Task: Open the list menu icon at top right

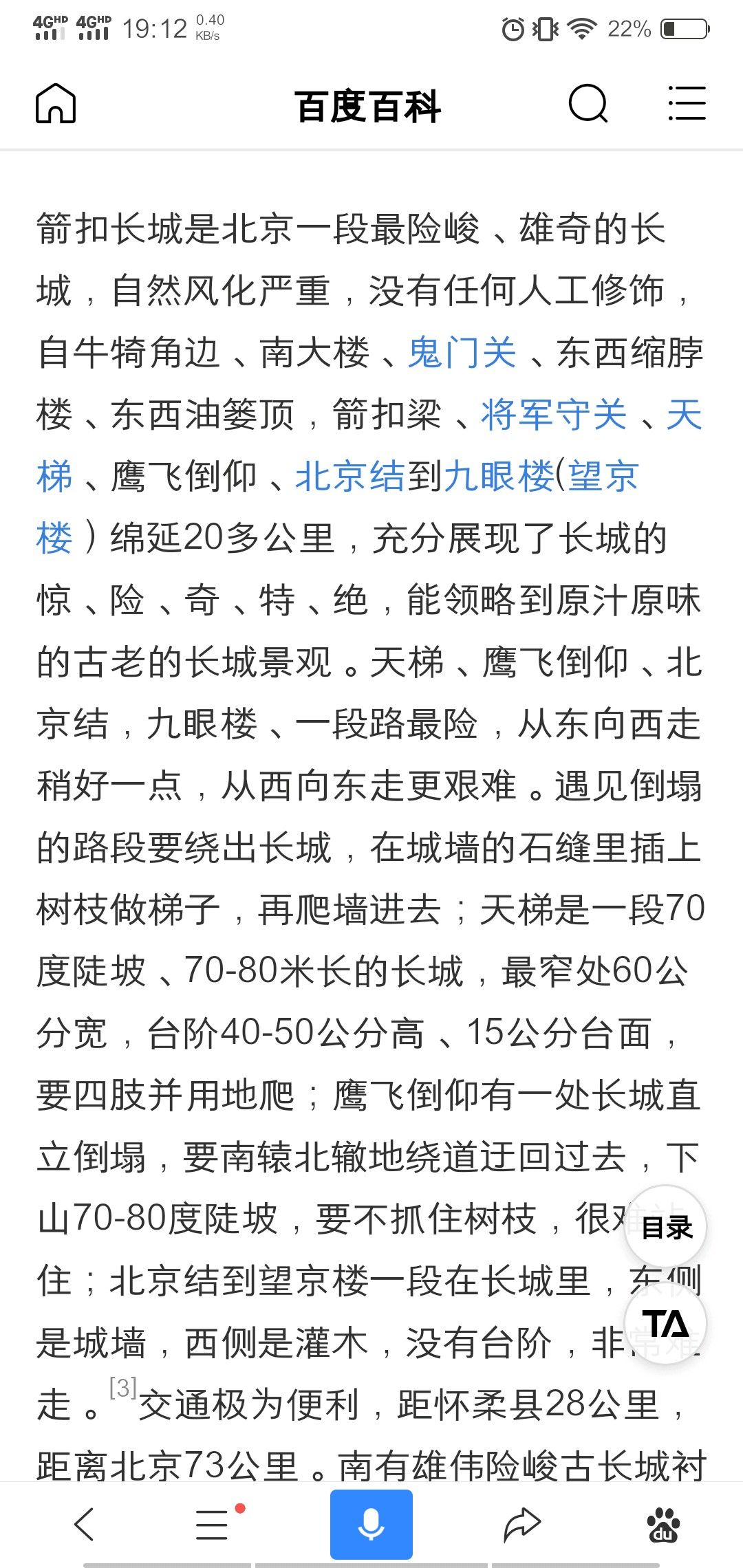Action: click(x=687, y=104)
